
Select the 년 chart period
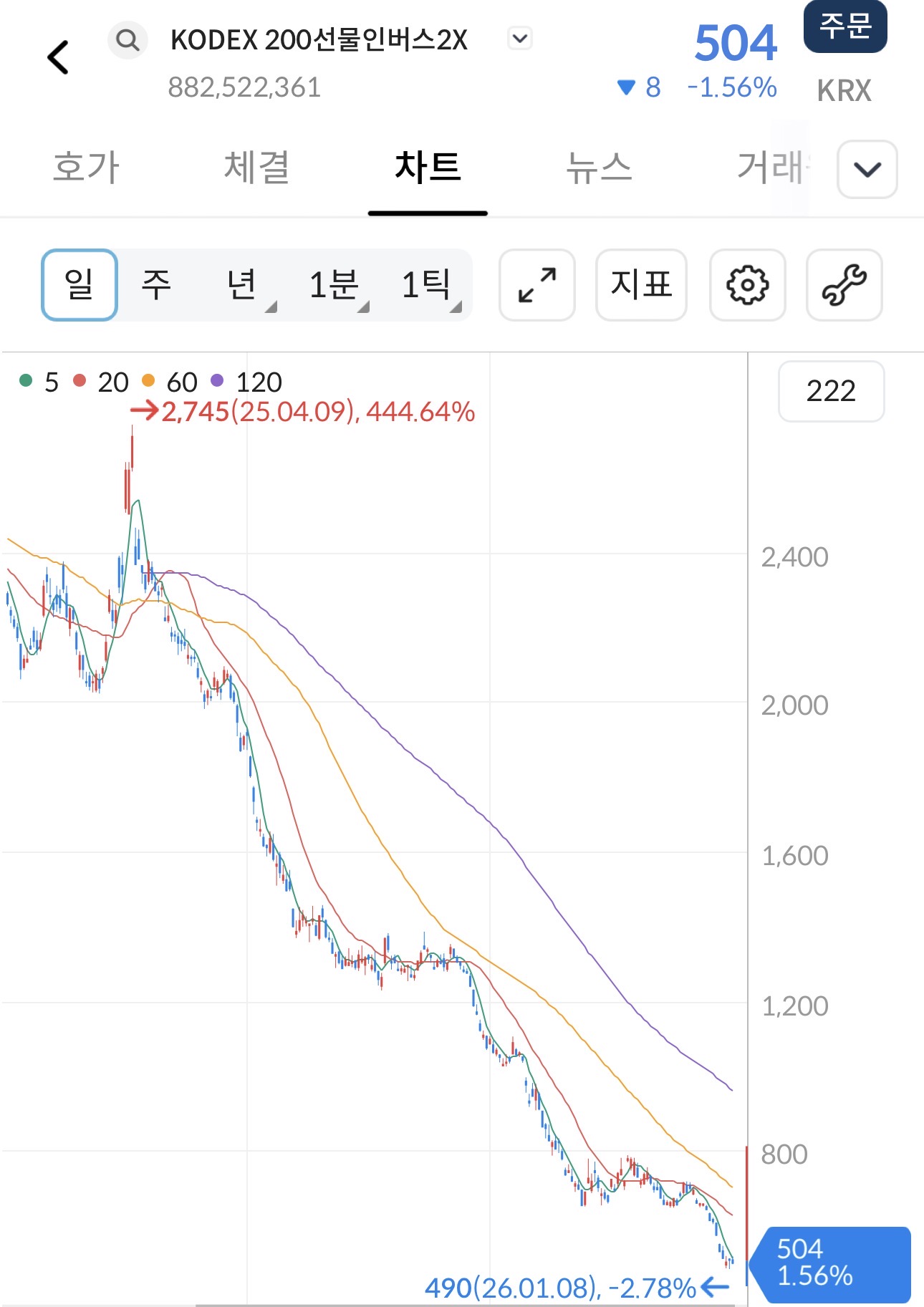click(x=242, y=285)
